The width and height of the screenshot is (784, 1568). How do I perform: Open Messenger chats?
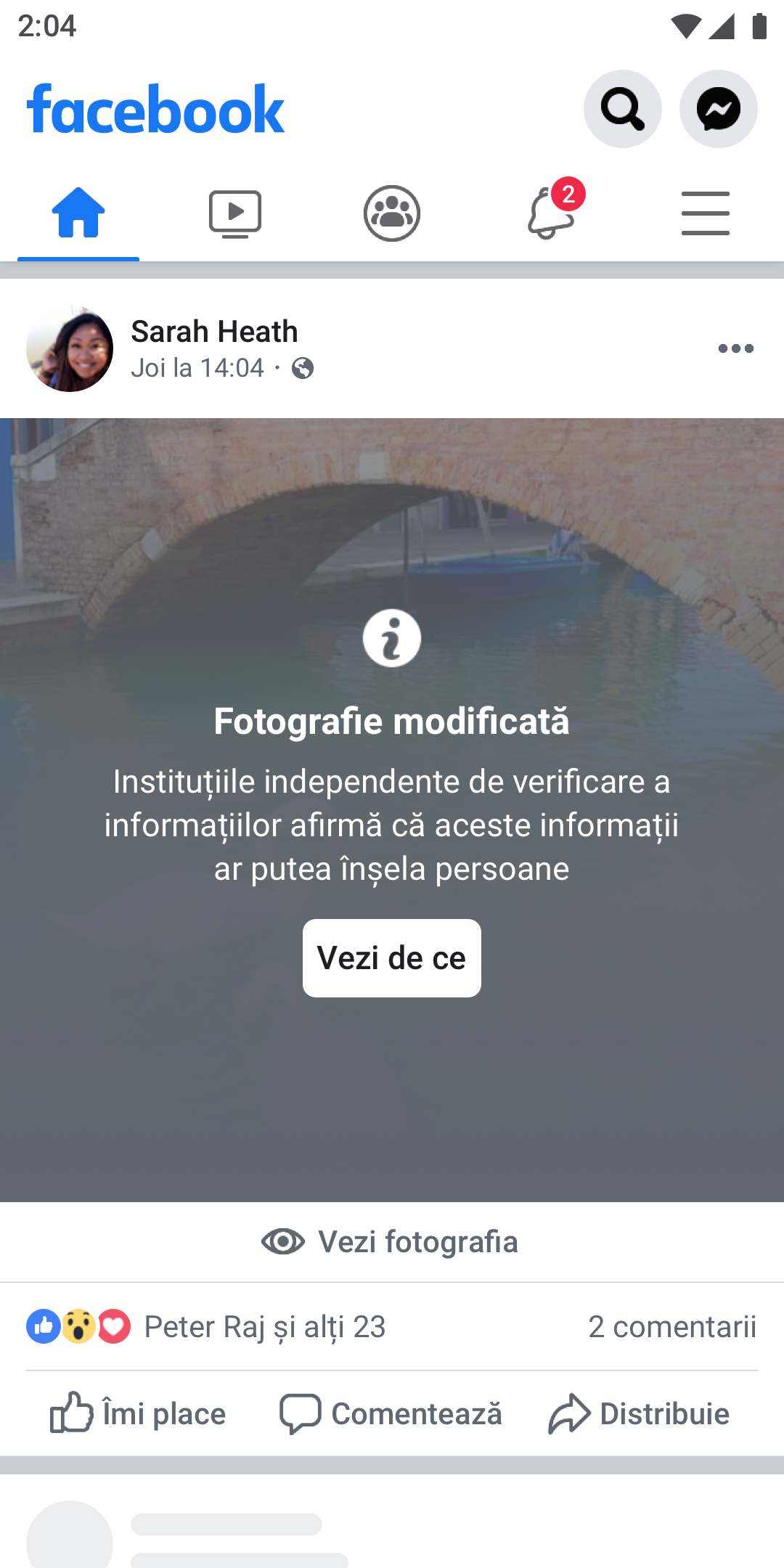tap(718, 109)
